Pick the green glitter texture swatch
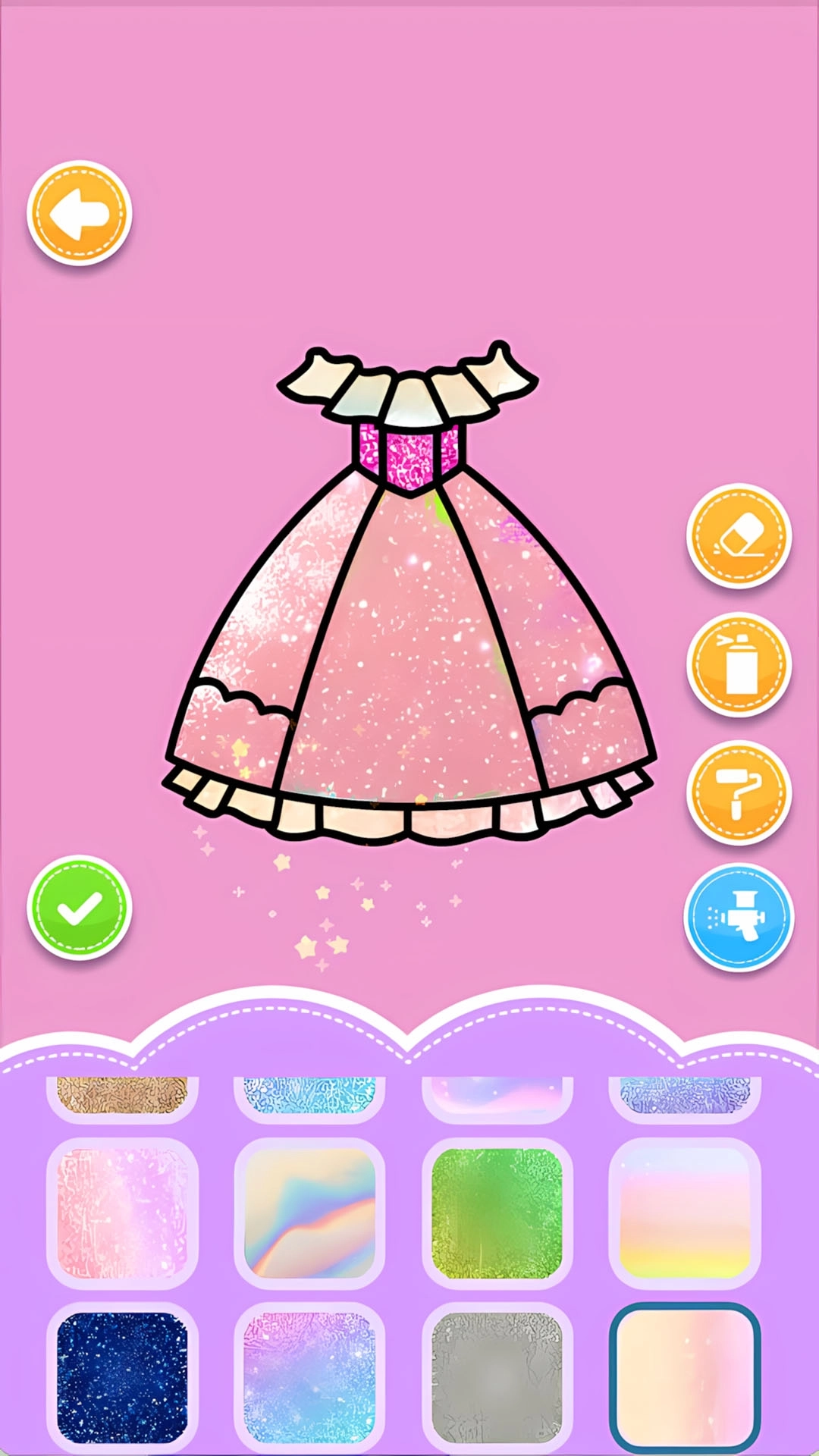The image size is (819, 1456). [x=497, y=1213]
